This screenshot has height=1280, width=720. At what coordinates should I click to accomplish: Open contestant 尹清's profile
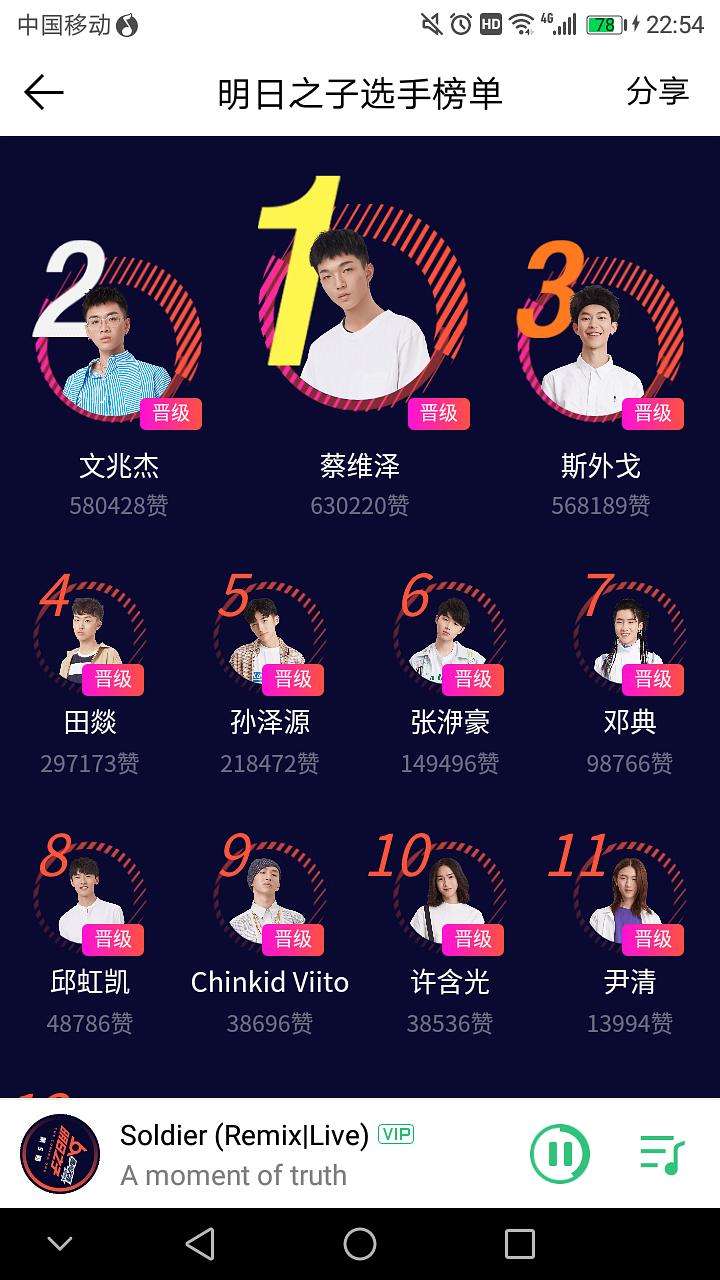[x=629, y=900]
